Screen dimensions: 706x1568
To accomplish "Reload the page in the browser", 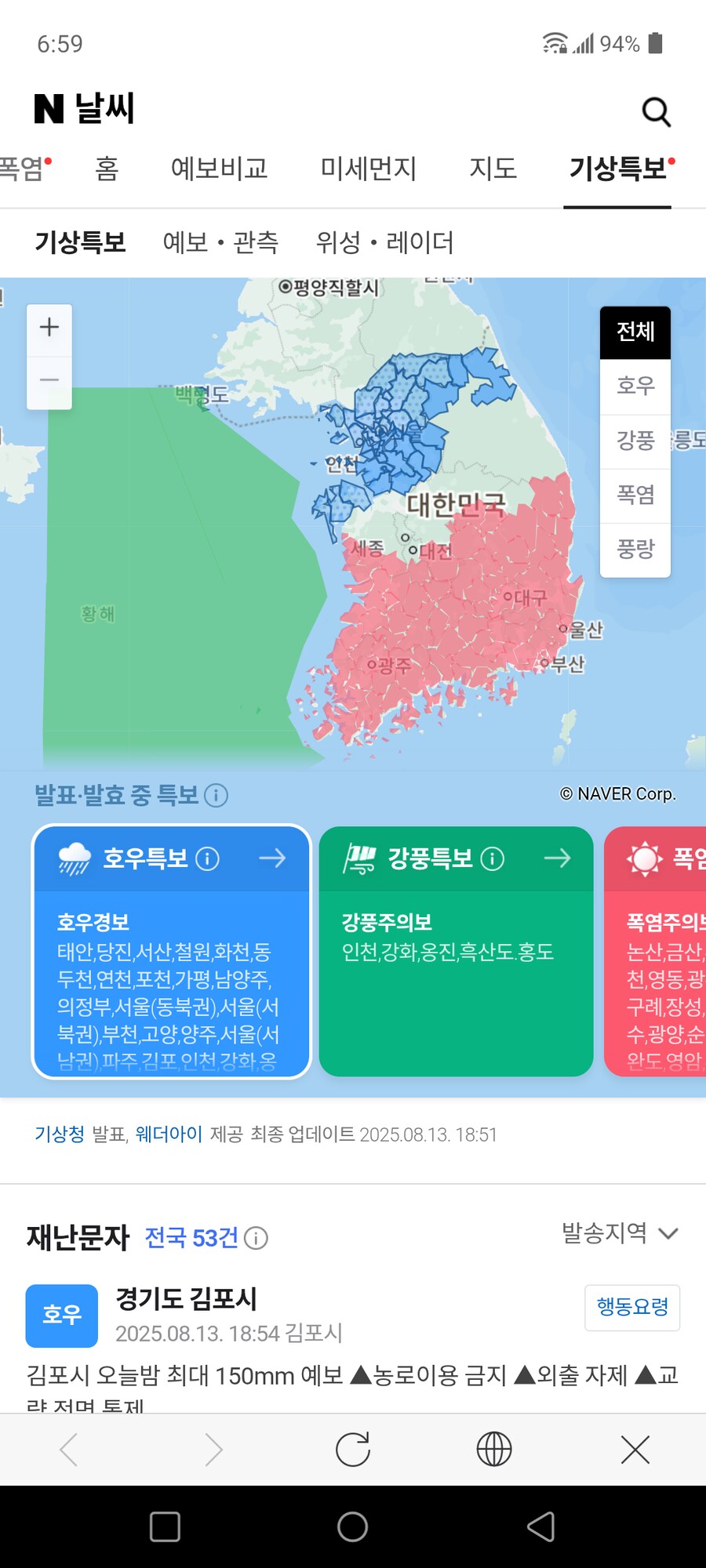I will pyautogui.click(x=353, y=1450).
